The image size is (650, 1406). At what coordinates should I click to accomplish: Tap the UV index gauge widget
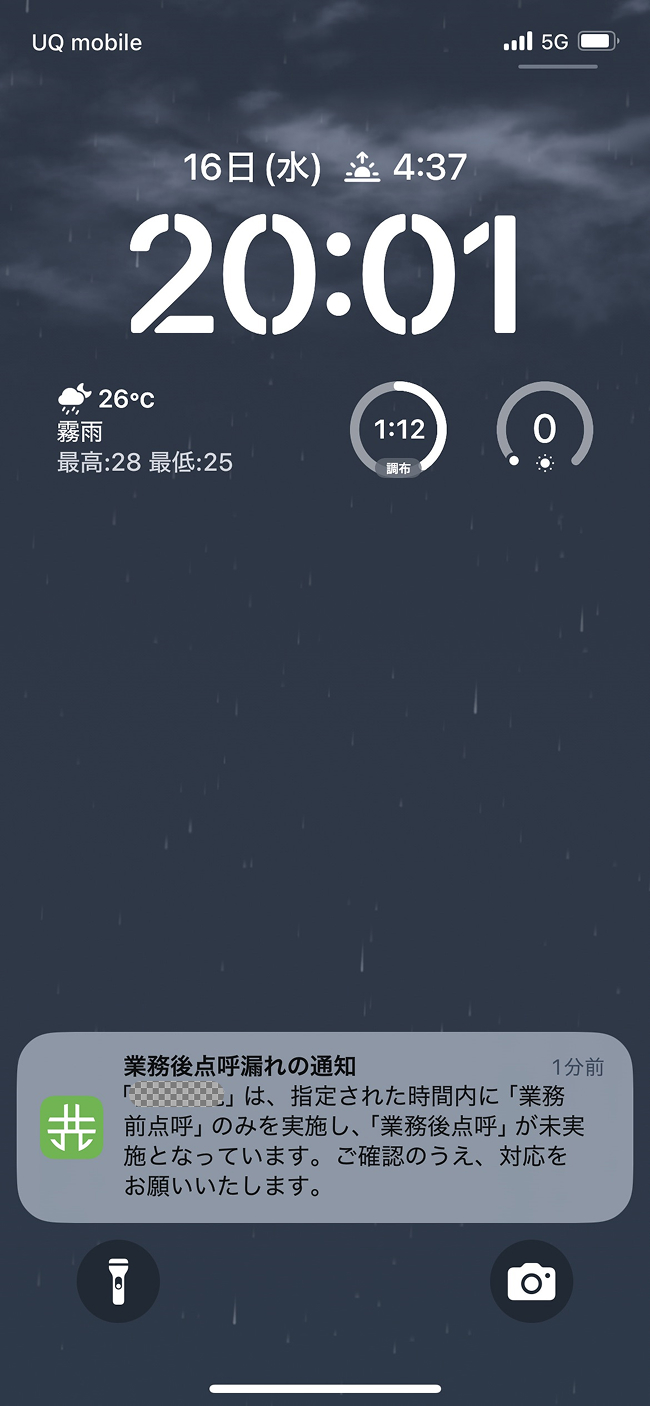(544, 429)
